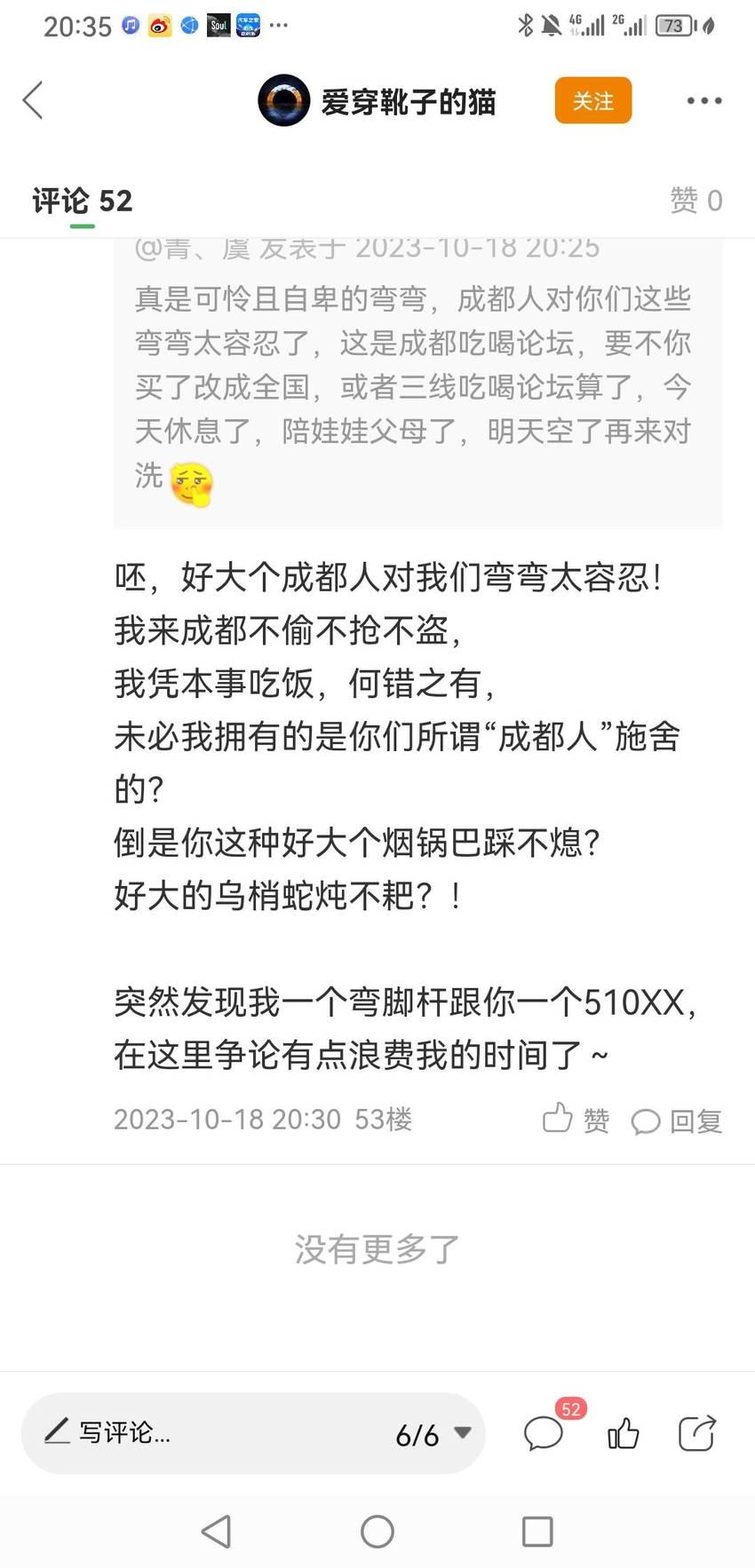Screen dimensions: 755x1568
Task: Switch to the 赞 0 tab
Action: [695, 201]
